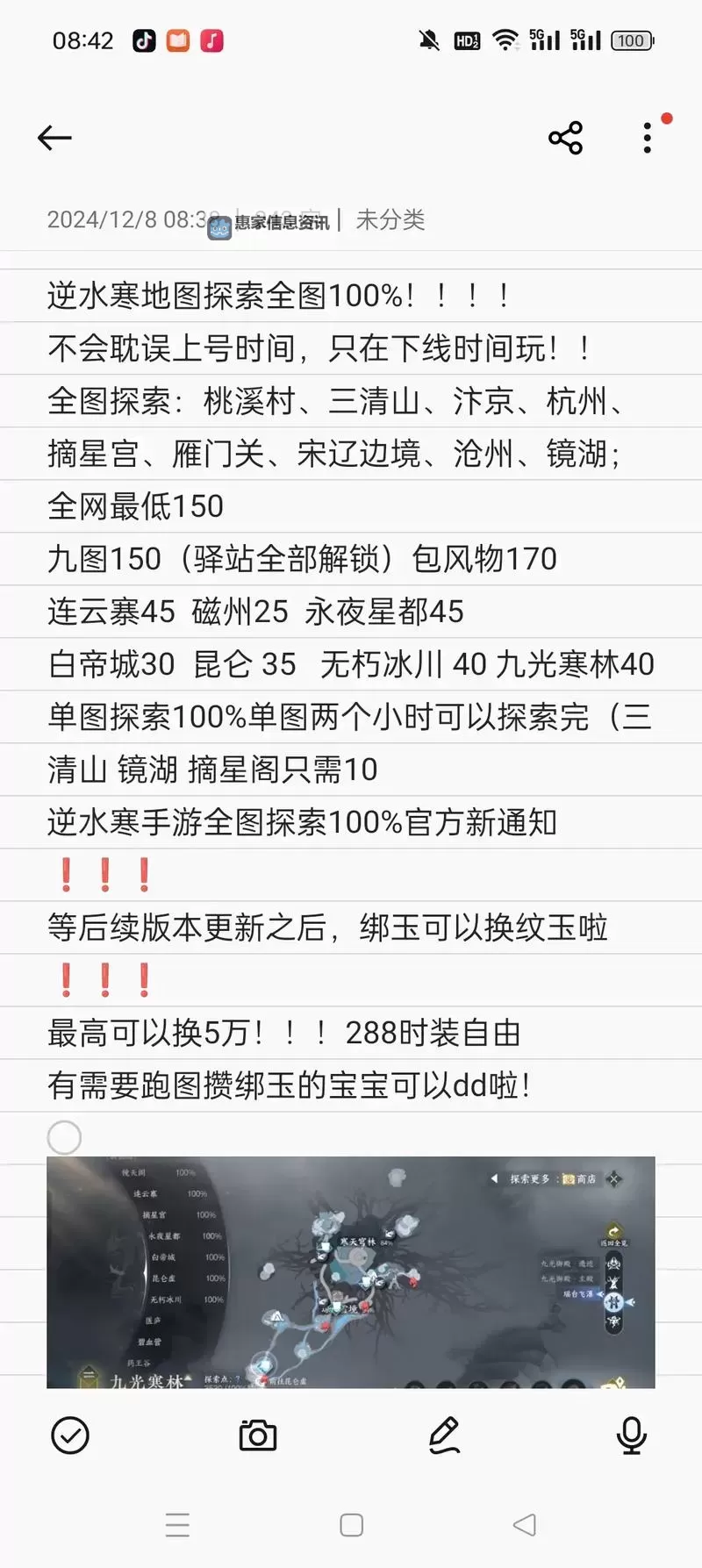The image size is (702, 1568).
Task: Open the 未分类 category selector
Action: pyautogui.click(x=390, y=220)
